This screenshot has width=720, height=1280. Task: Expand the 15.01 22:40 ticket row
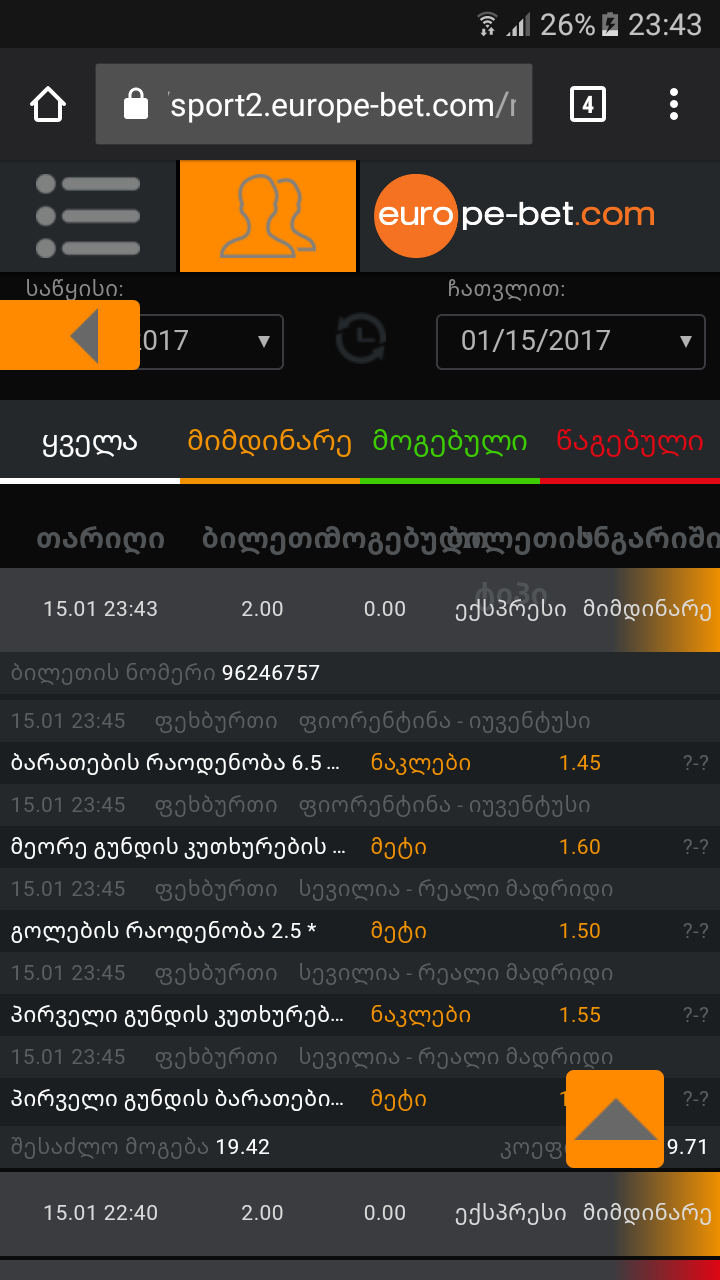pyautogui.click(x=360, y=1213)
